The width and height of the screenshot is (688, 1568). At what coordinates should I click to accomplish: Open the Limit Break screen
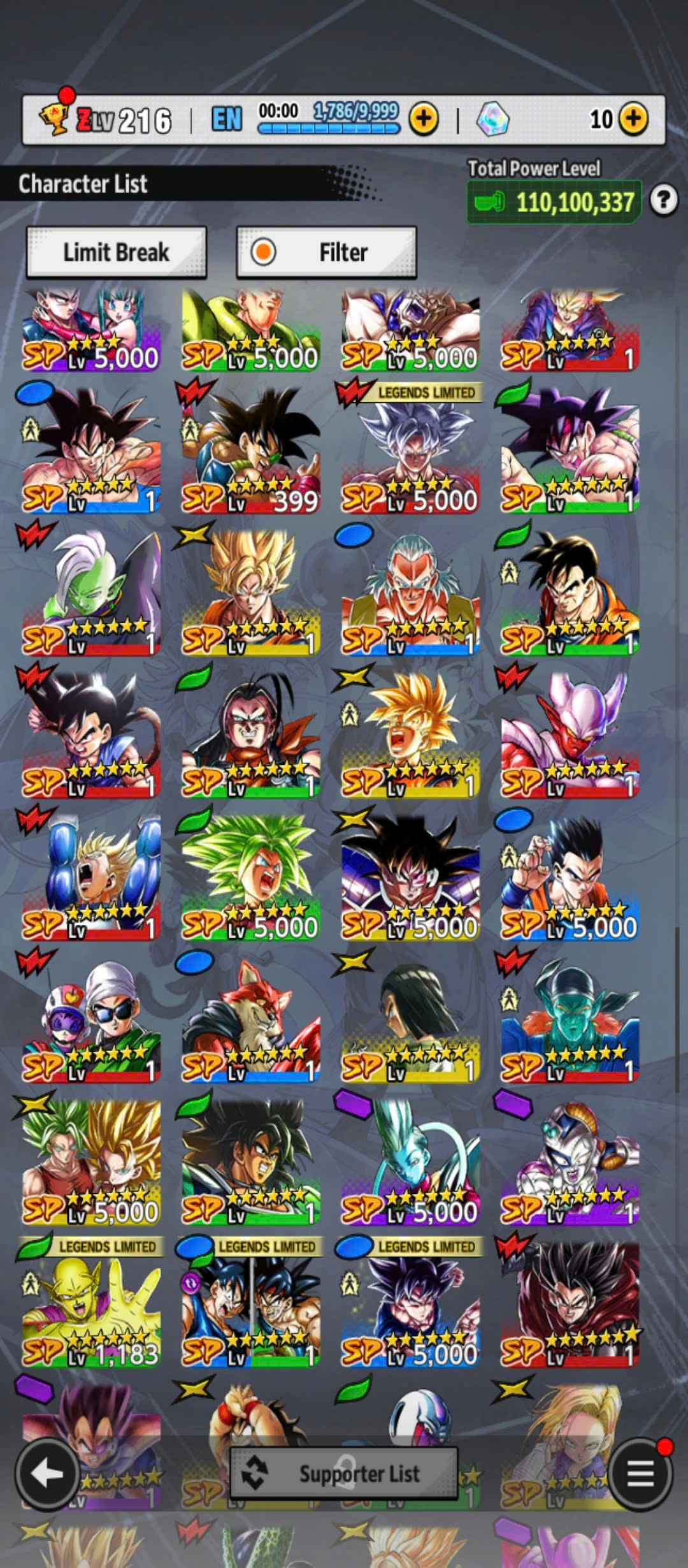point(116,252)
